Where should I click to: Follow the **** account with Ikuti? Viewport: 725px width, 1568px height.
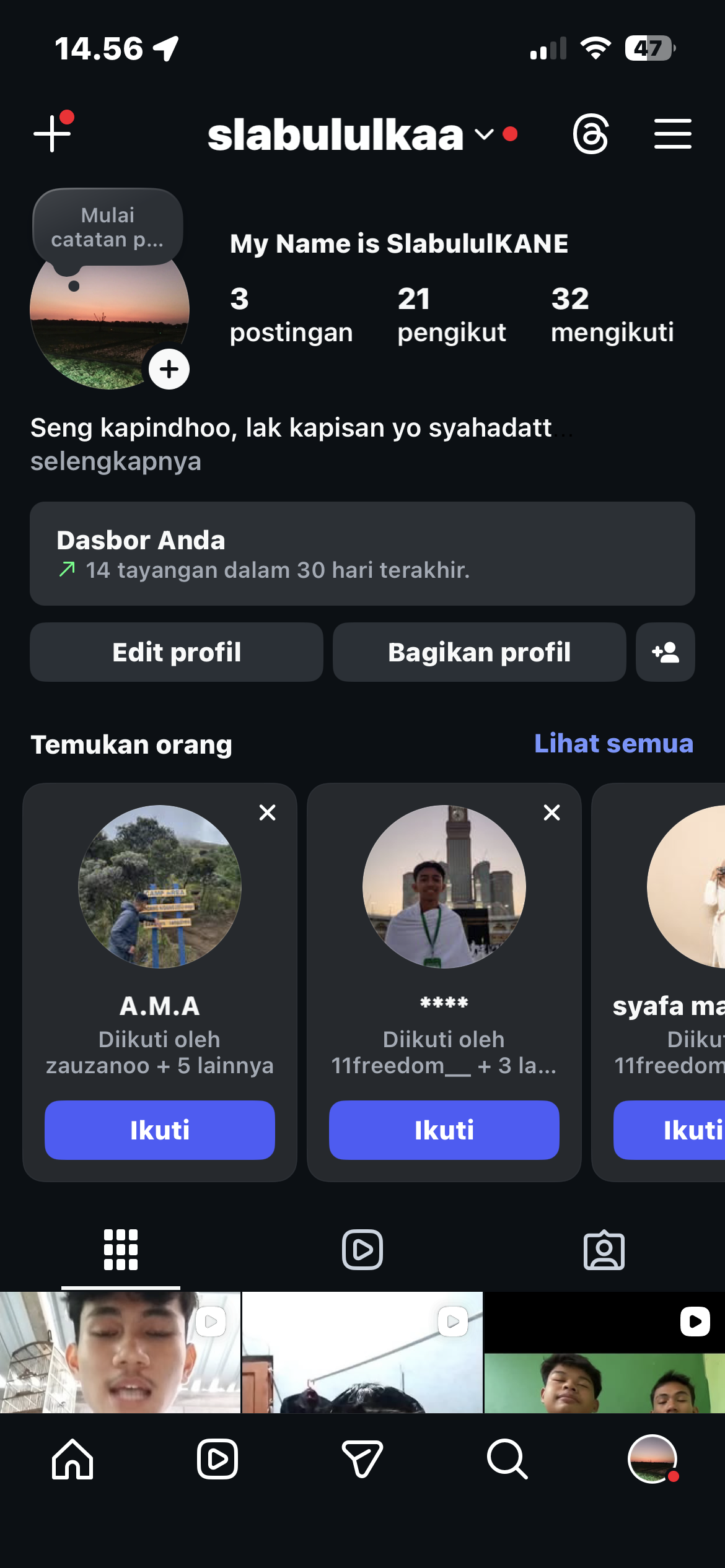[444, 1130]
